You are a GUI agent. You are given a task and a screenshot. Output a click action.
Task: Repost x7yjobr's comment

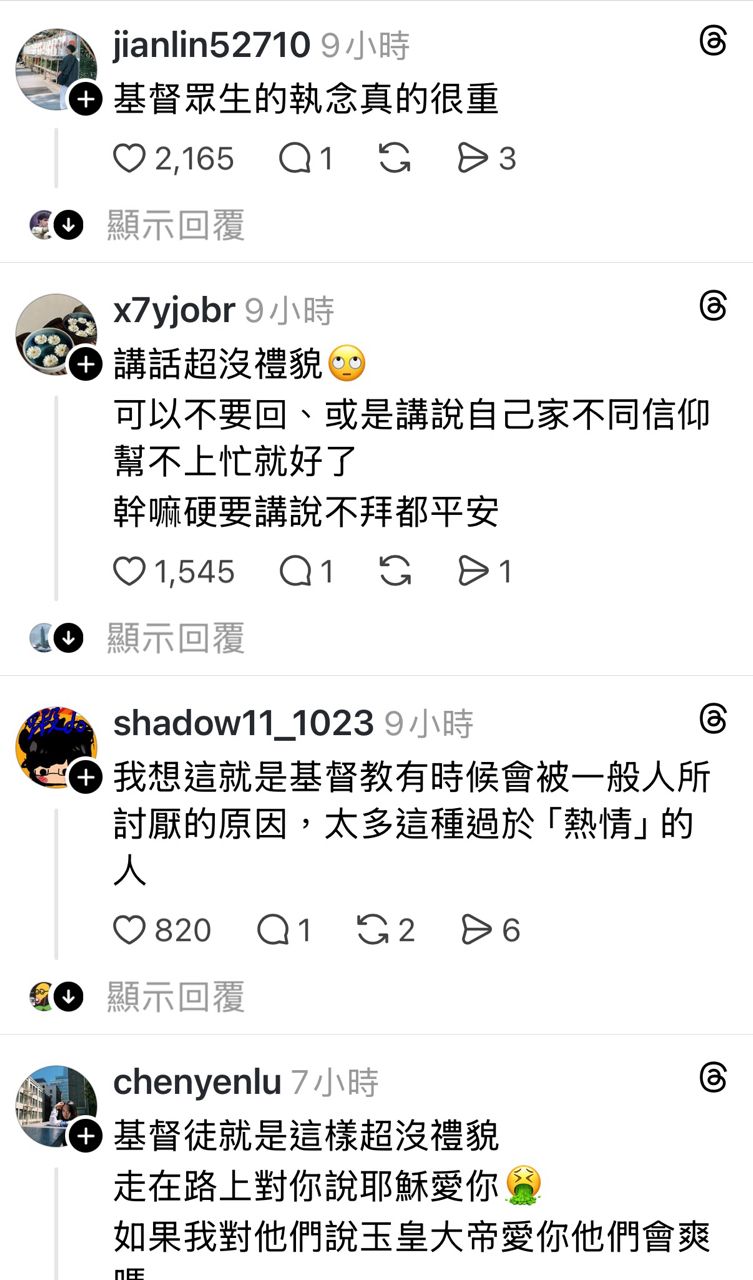(x=395, y=571)
